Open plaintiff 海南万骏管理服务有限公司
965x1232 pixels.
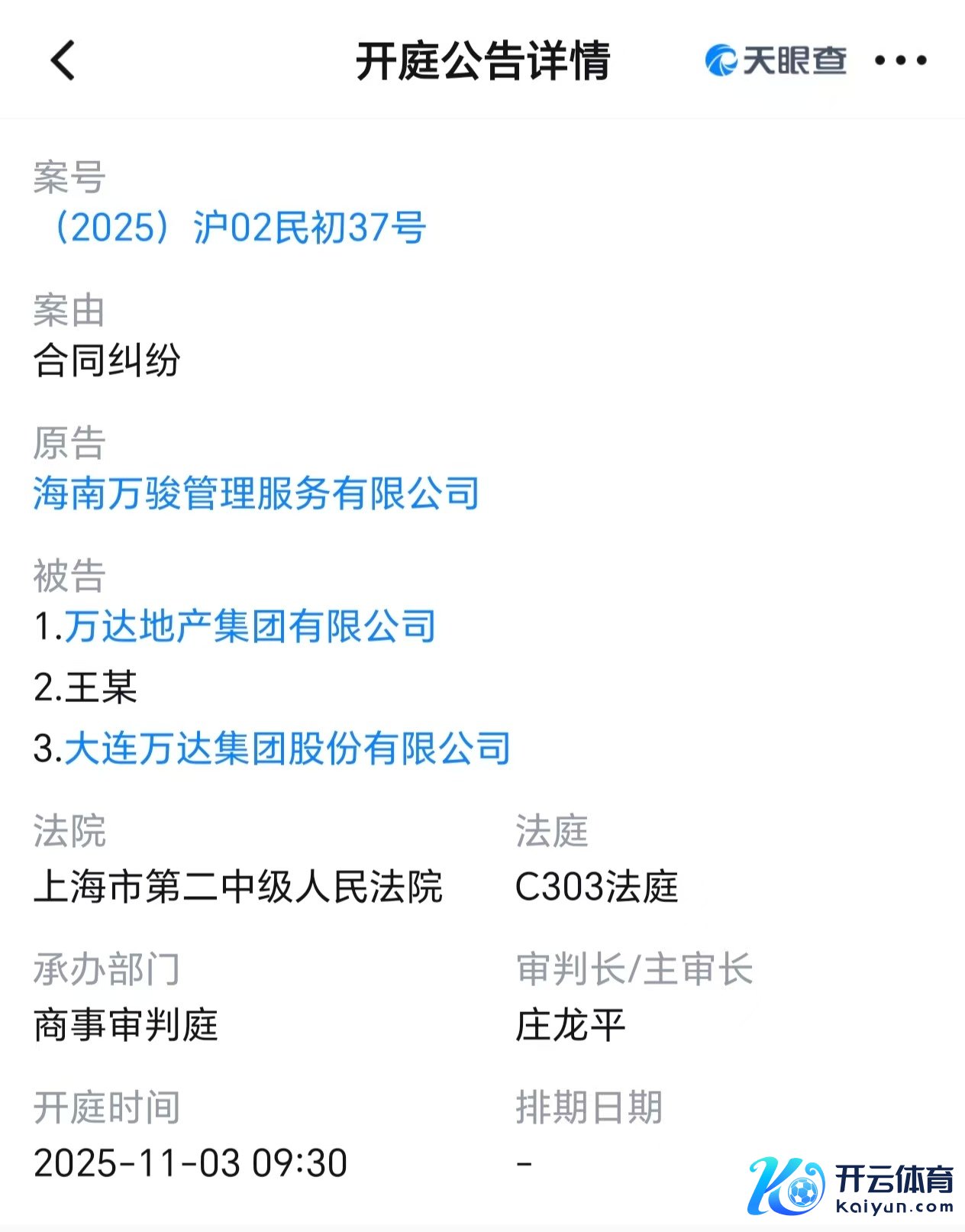point(256,493)
